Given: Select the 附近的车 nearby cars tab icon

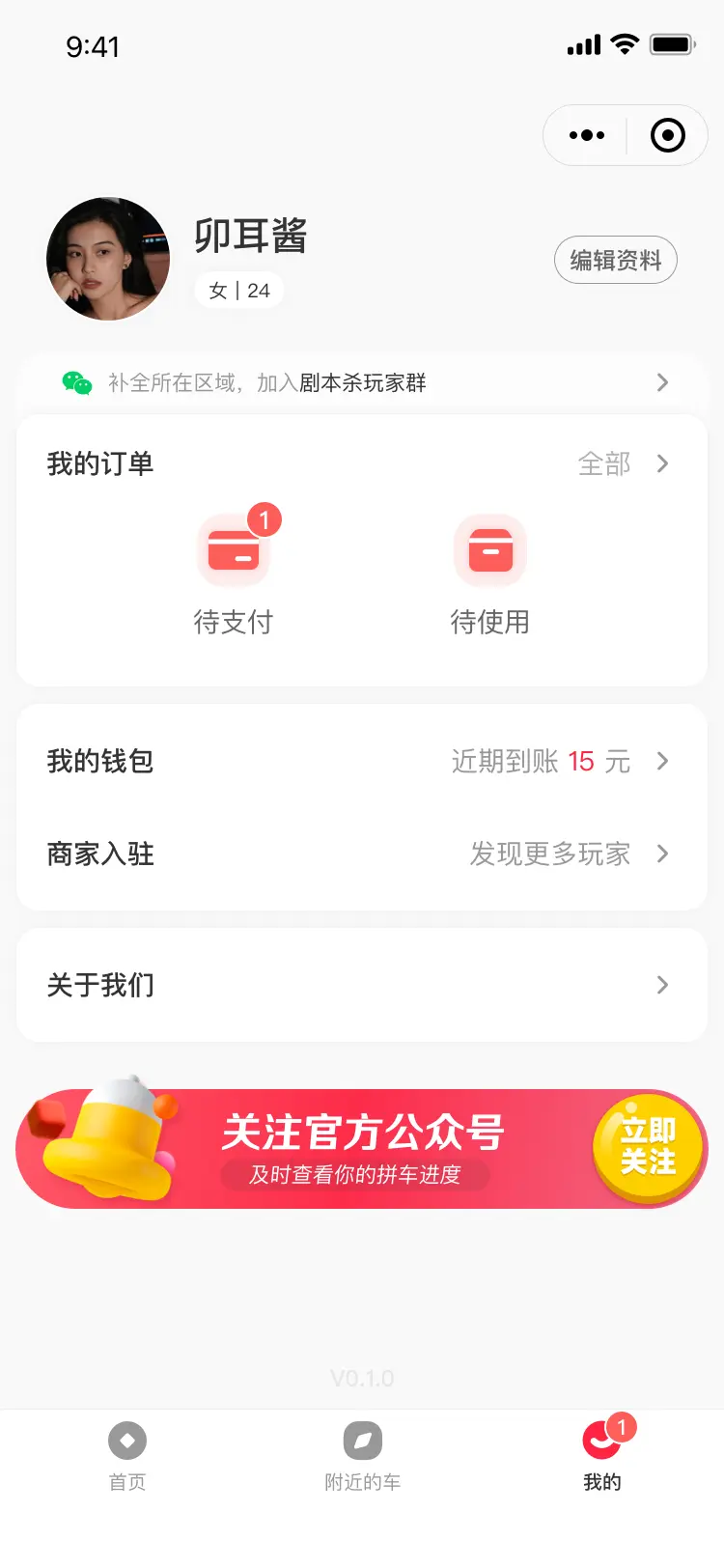Looking at the screenshot, I should pyautogui.click(x=362, y=1441).
